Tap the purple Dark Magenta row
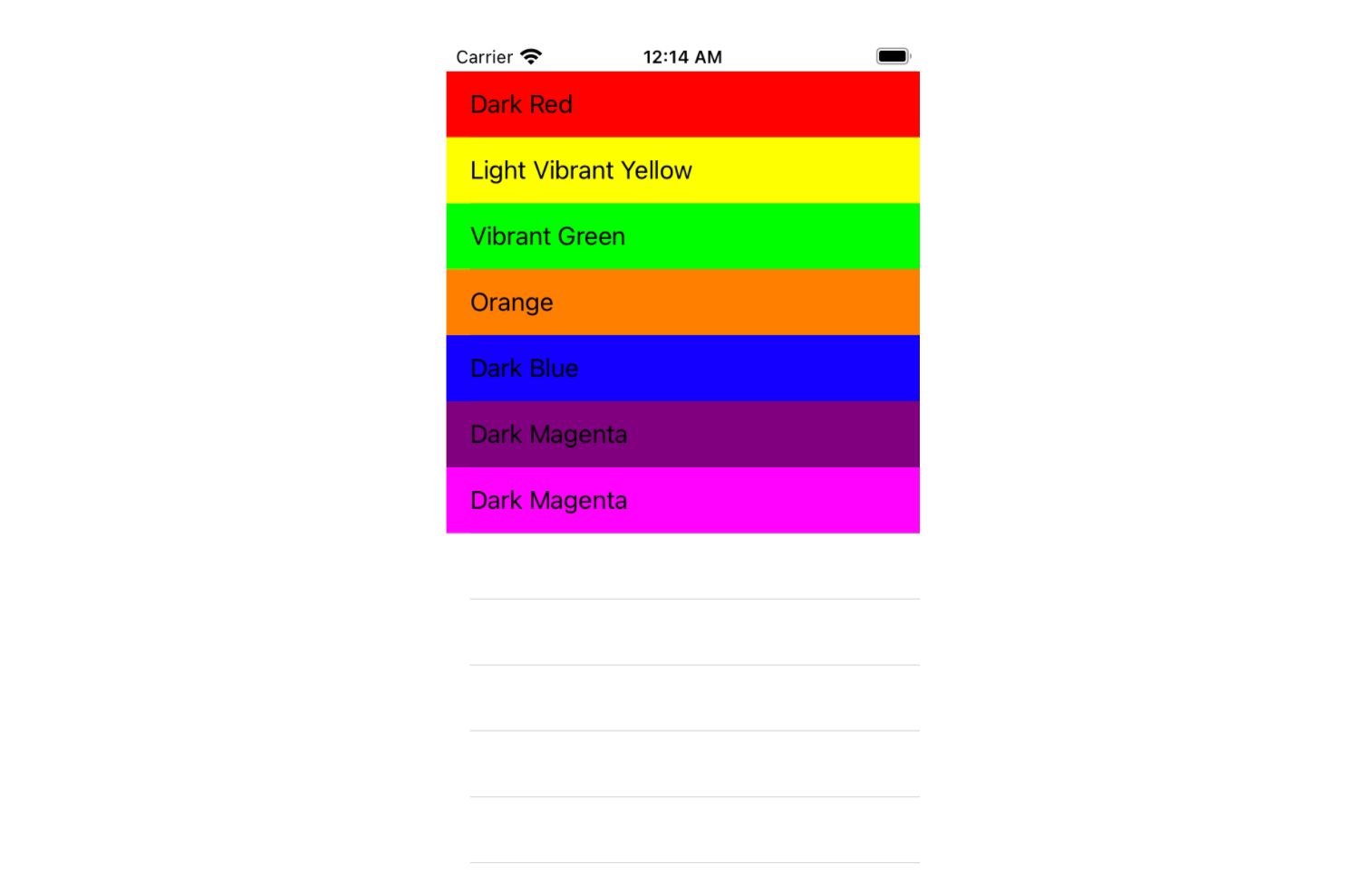The width and height of the screenshot is (1372, 884). [682, 435]
